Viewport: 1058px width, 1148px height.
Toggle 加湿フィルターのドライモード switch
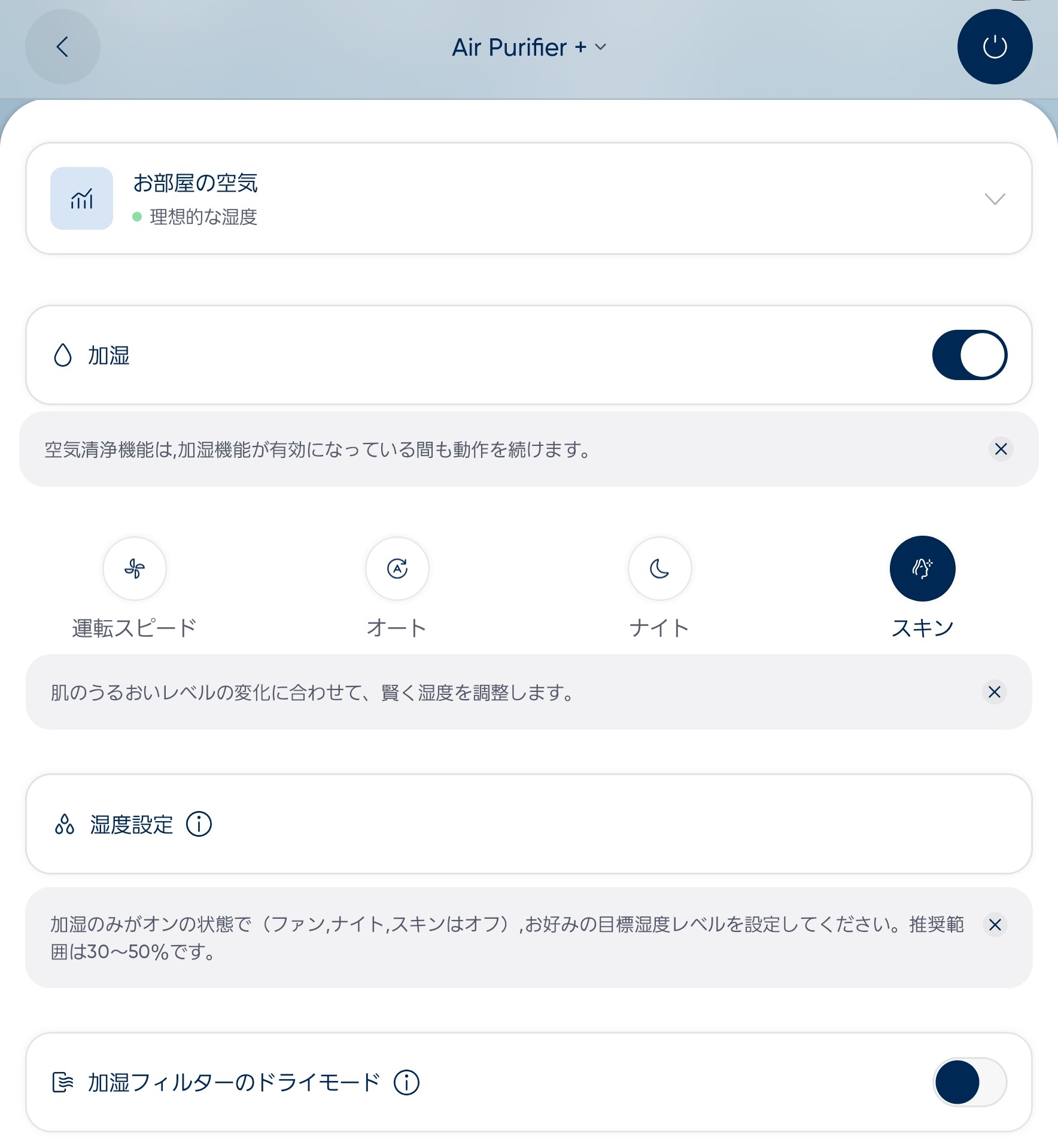969,1082
